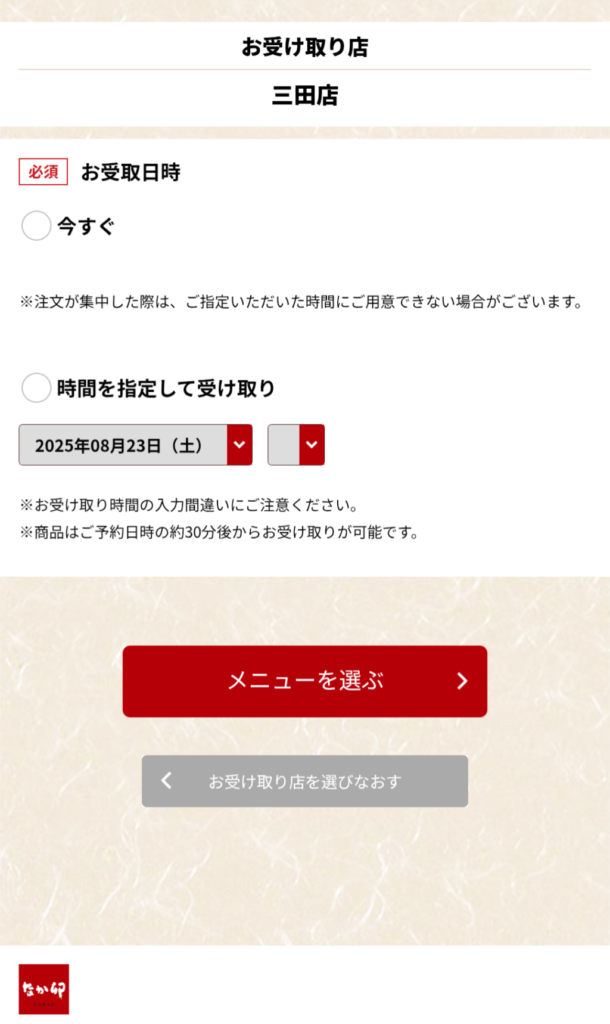Select 時間を指定して受け取り radio button
Image resolution: width=610 pixels, height=1024 pixels.
pyautogui.click(x=36, y=388)
